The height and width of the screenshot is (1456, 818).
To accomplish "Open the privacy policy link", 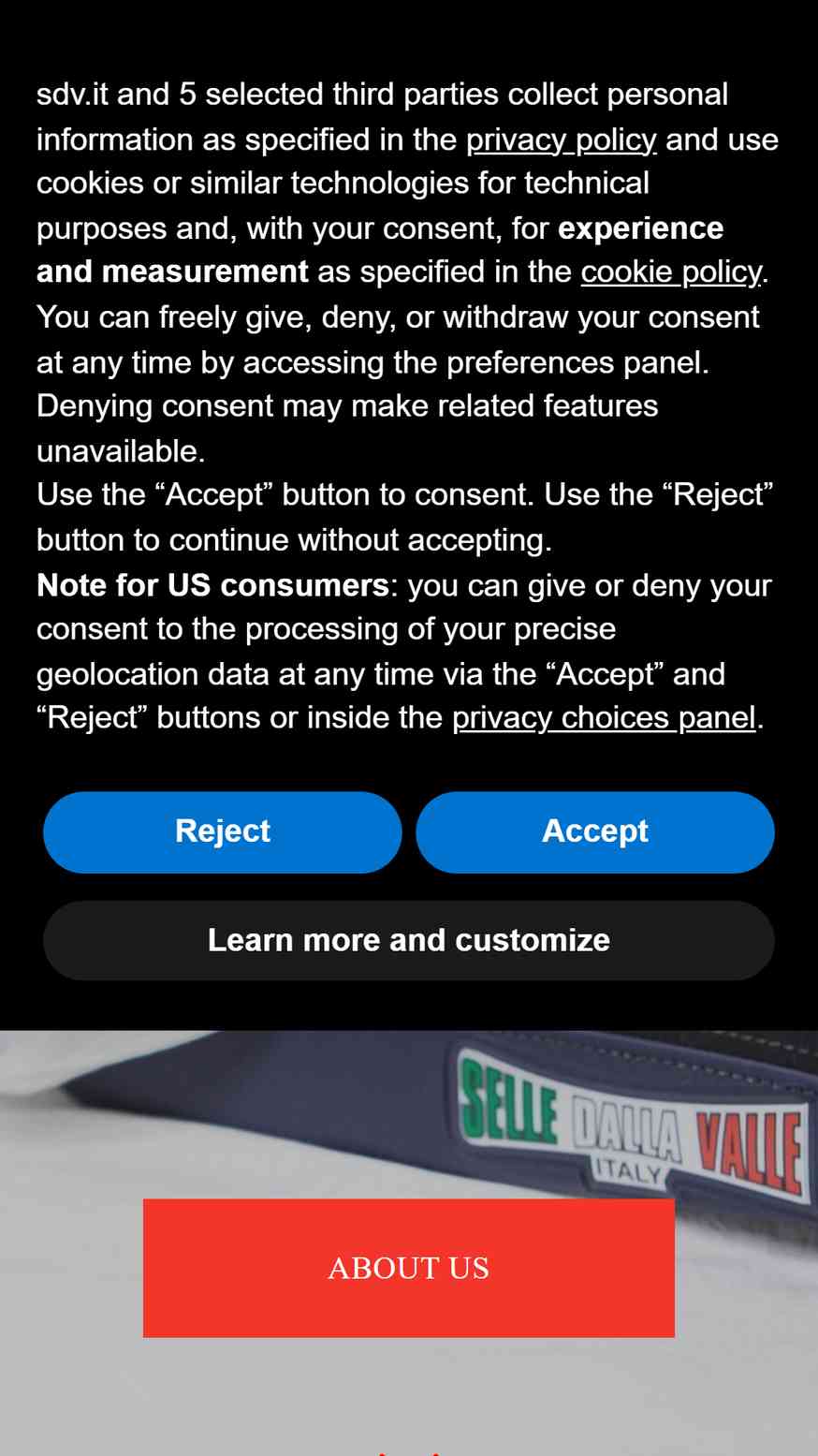I will [x=562, y=140].
